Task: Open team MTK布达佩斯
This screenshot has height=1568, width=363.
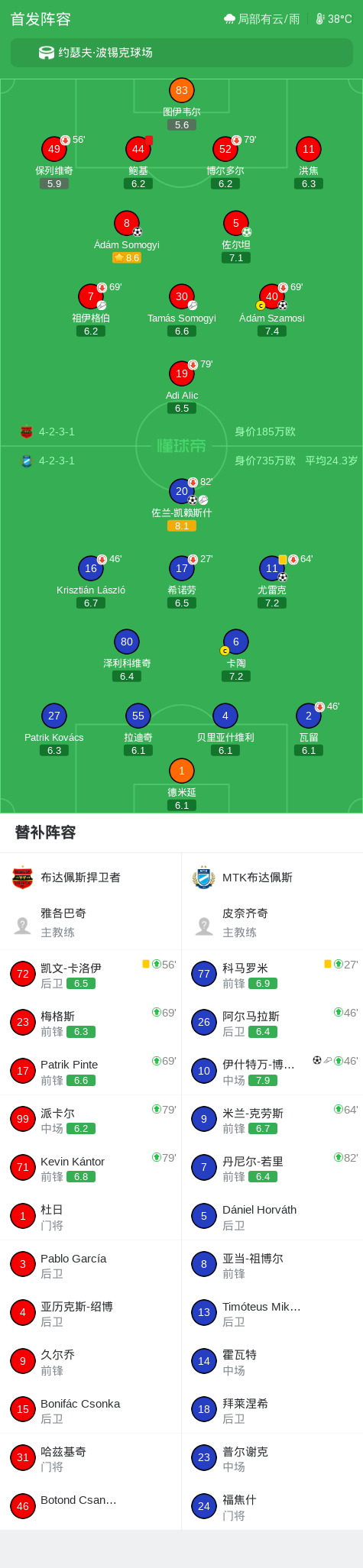Action: point(242,878)
